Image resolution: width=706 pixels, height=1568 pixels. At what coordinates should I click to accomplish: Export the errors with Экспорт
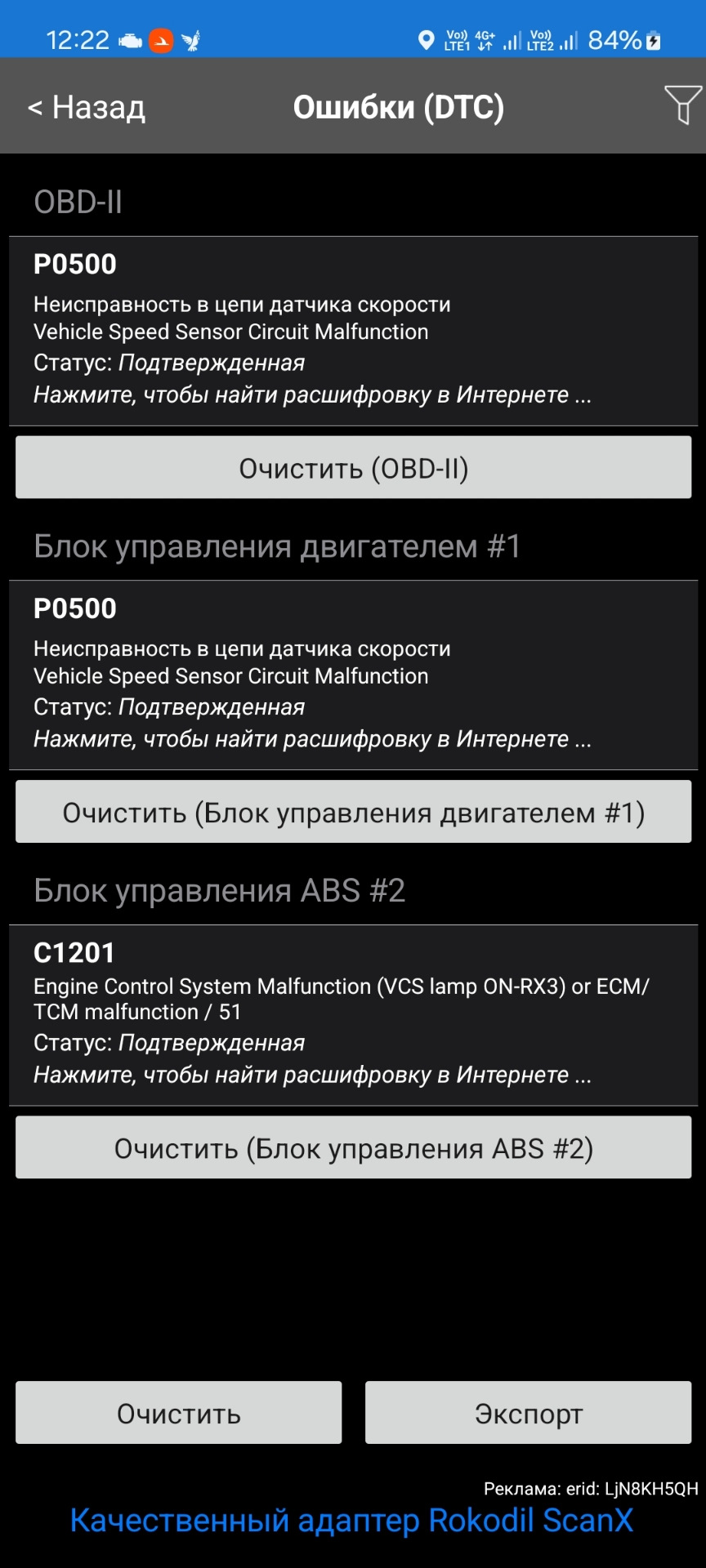(528, 1413)
